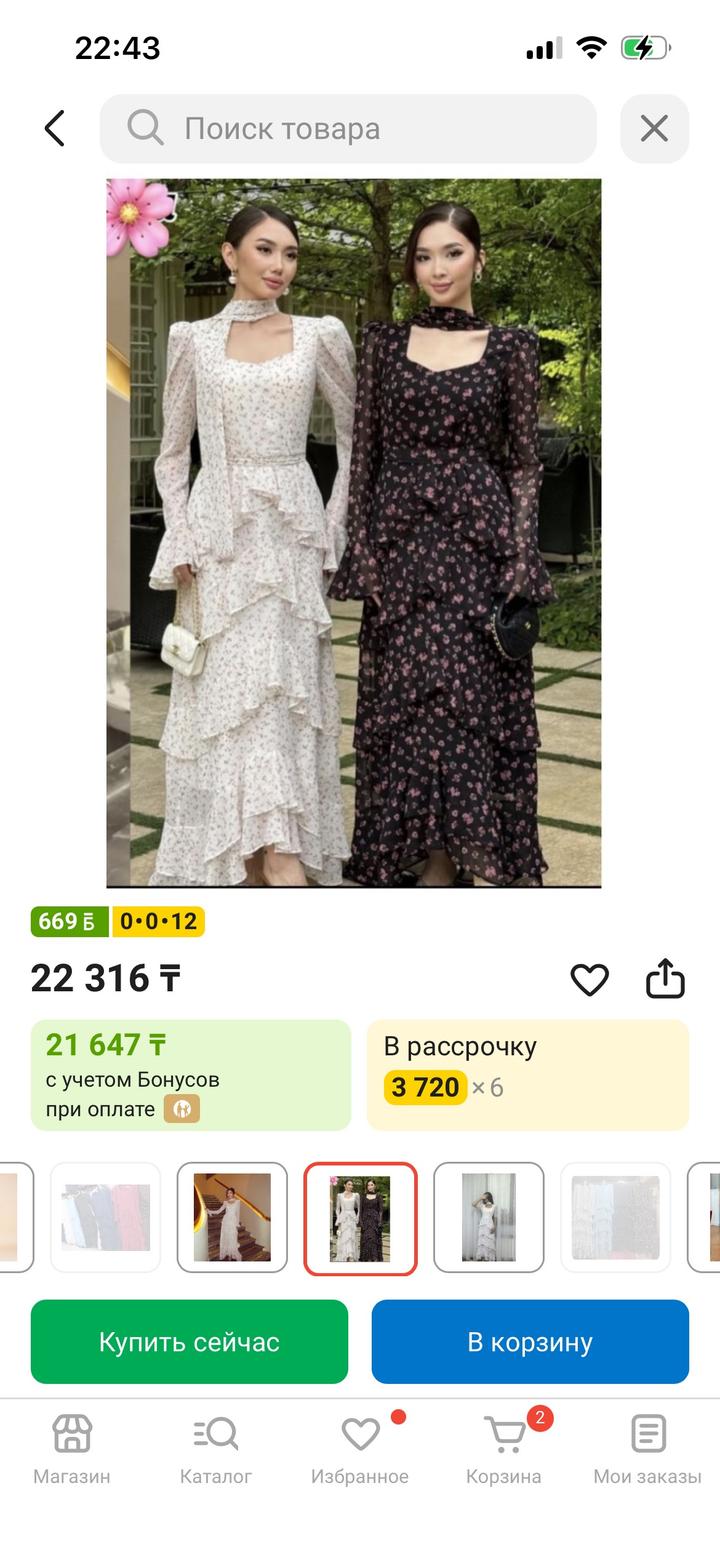Open the 21 647 ₸ bonus price offer
This screenshot has width=720, height=1558.
click(190, 1075)
